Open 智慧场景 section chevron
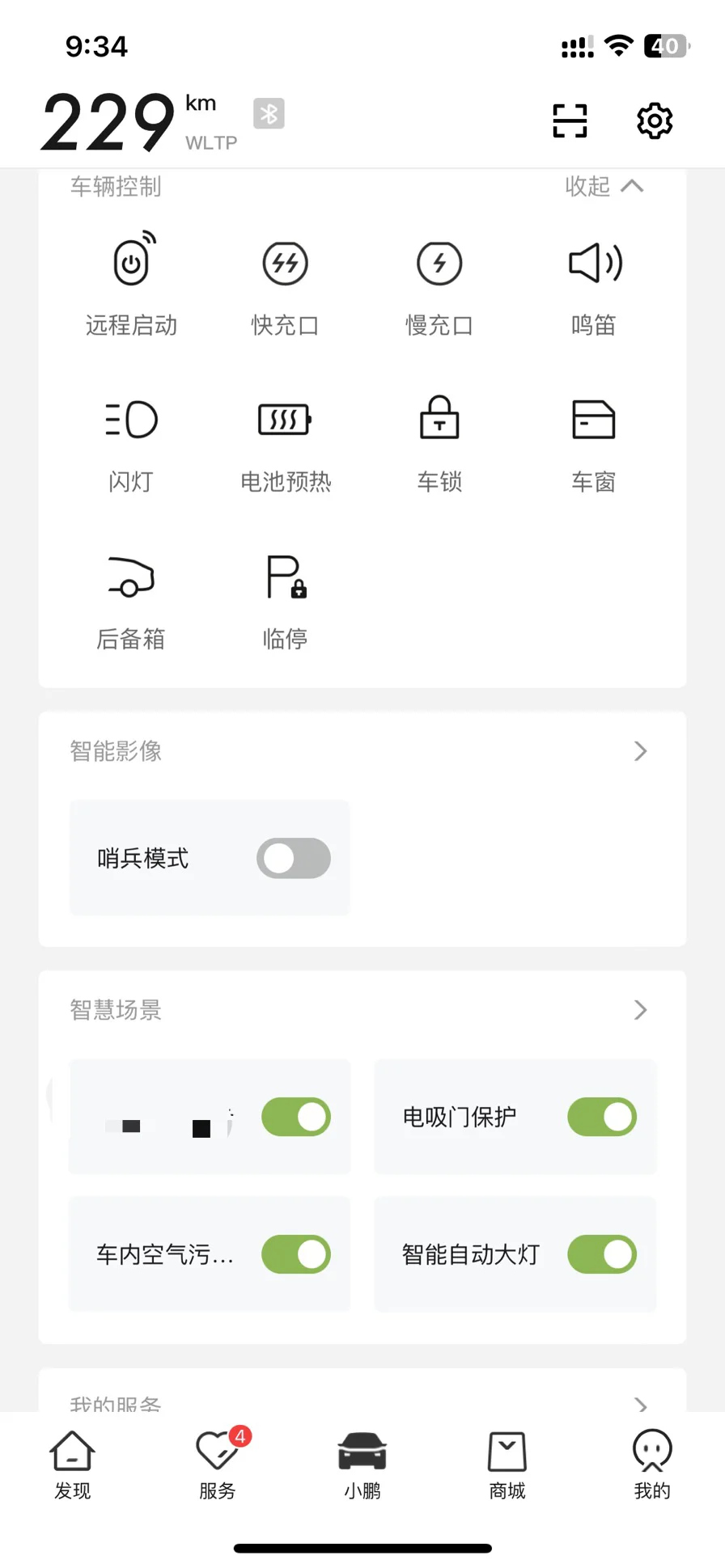 640,1010
